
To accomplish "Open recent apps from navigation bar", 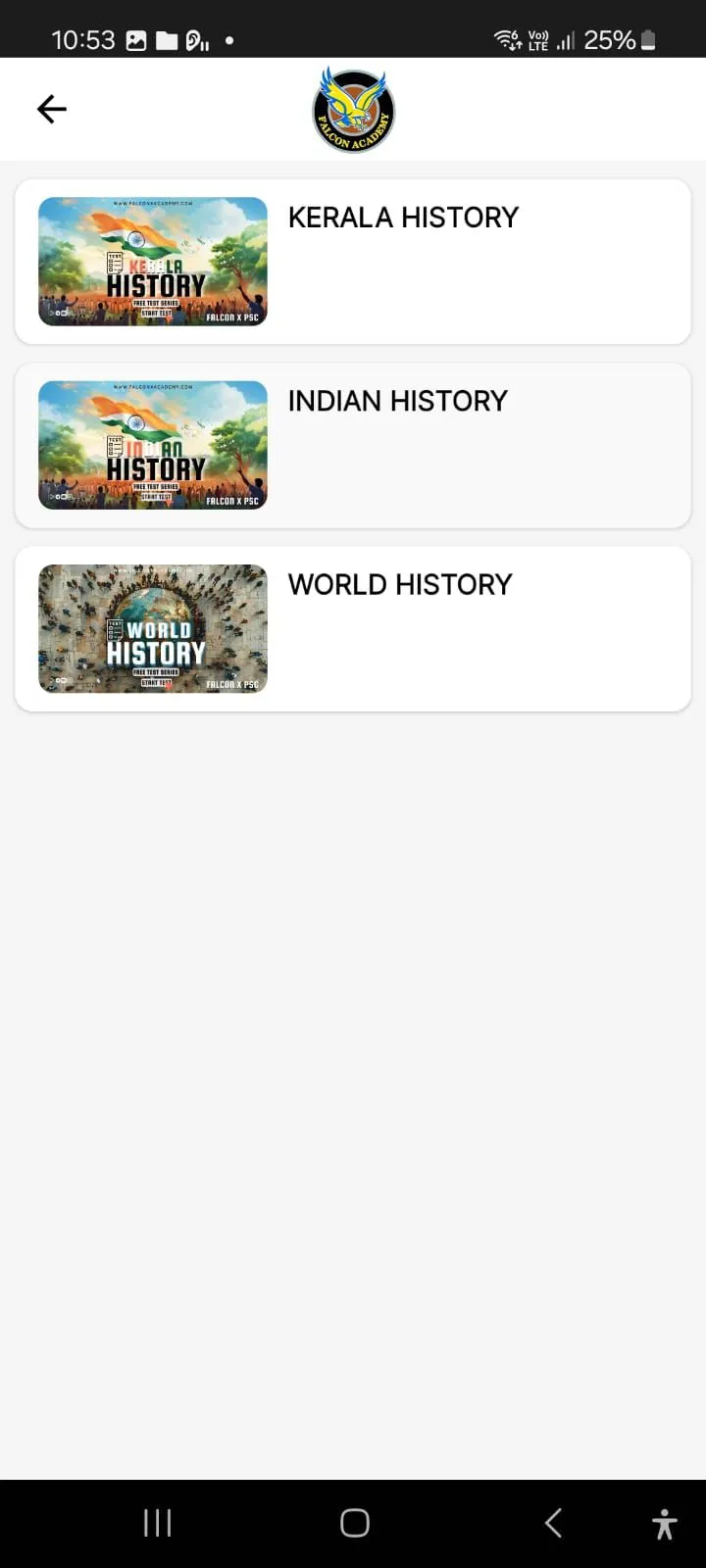I will coord(157,1522).
